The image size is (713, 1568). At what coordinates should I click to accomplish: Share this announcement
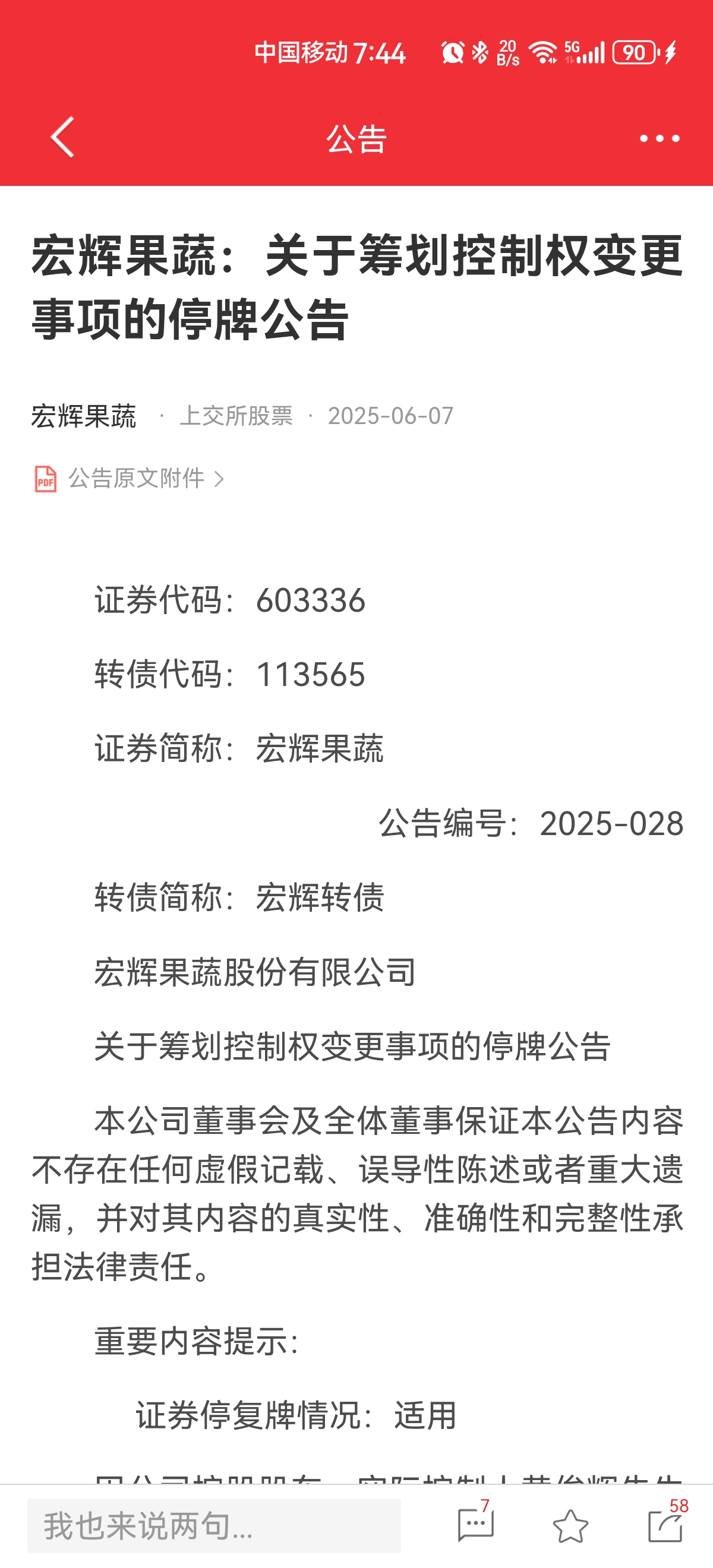tap(665, 1525)
